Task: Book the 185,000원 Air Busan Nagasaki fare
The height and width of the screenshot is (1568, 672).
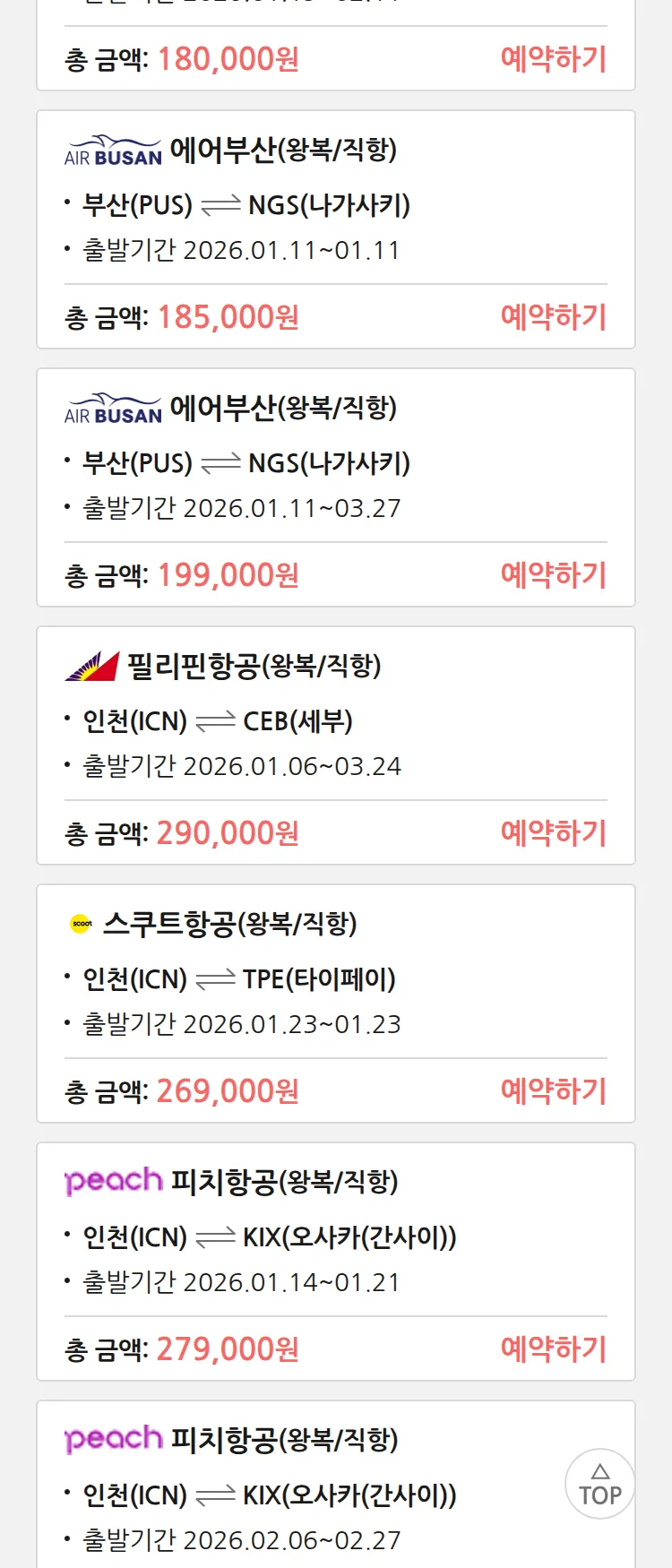Action: pos(553,317)
